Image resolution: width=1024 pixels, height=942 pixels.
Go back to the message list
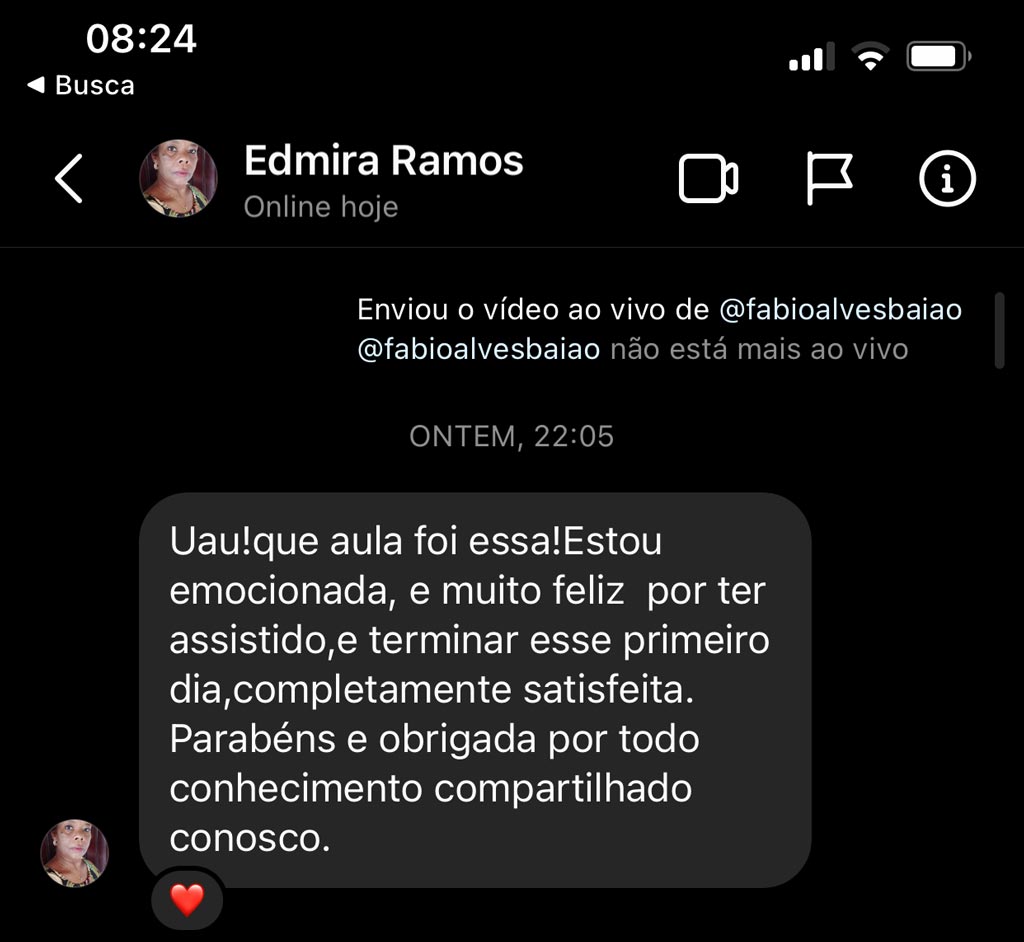tap(68, 180)
